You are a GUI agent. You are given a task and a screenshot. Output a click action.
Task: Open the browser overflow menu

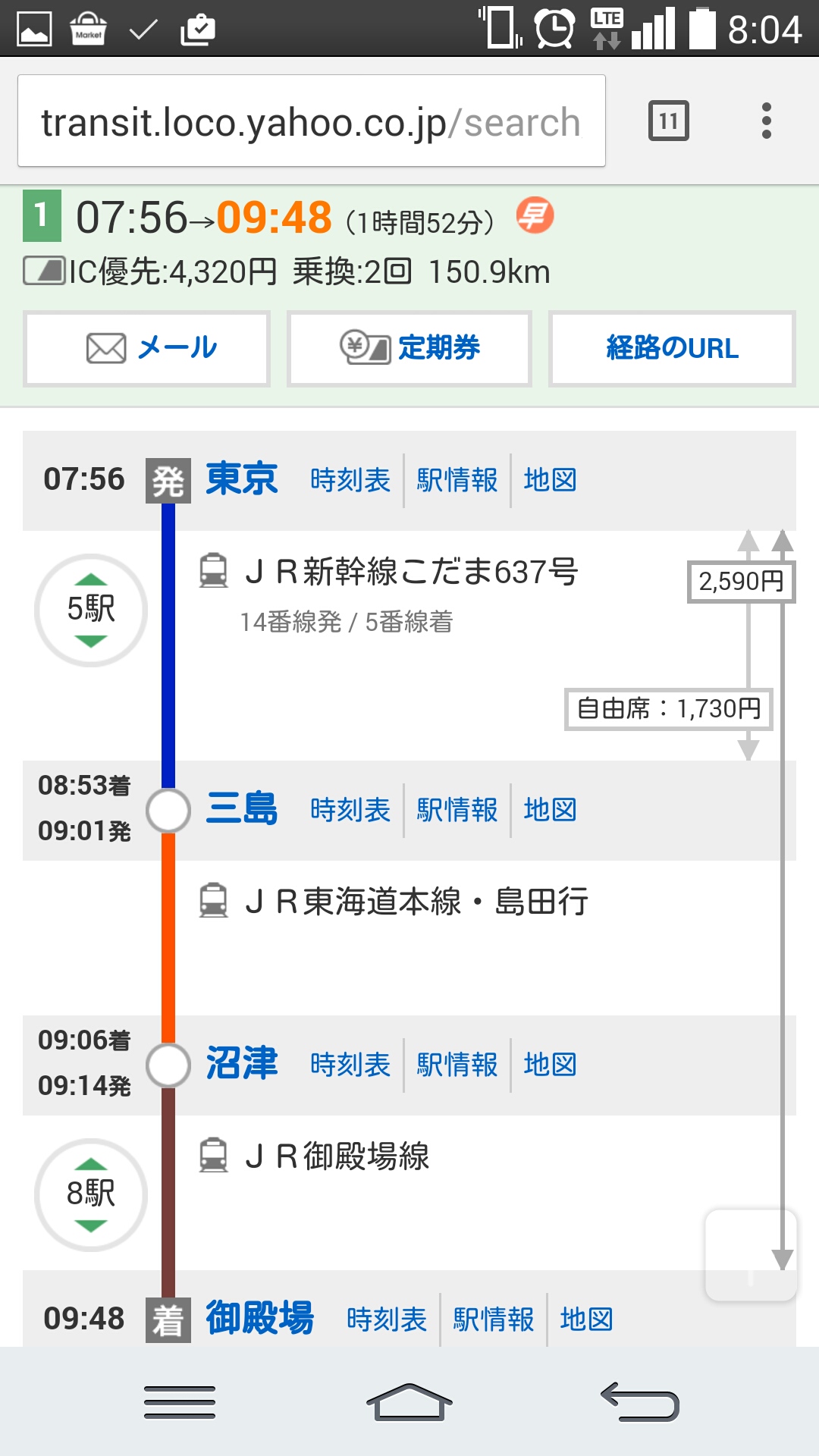click(767, 121)
